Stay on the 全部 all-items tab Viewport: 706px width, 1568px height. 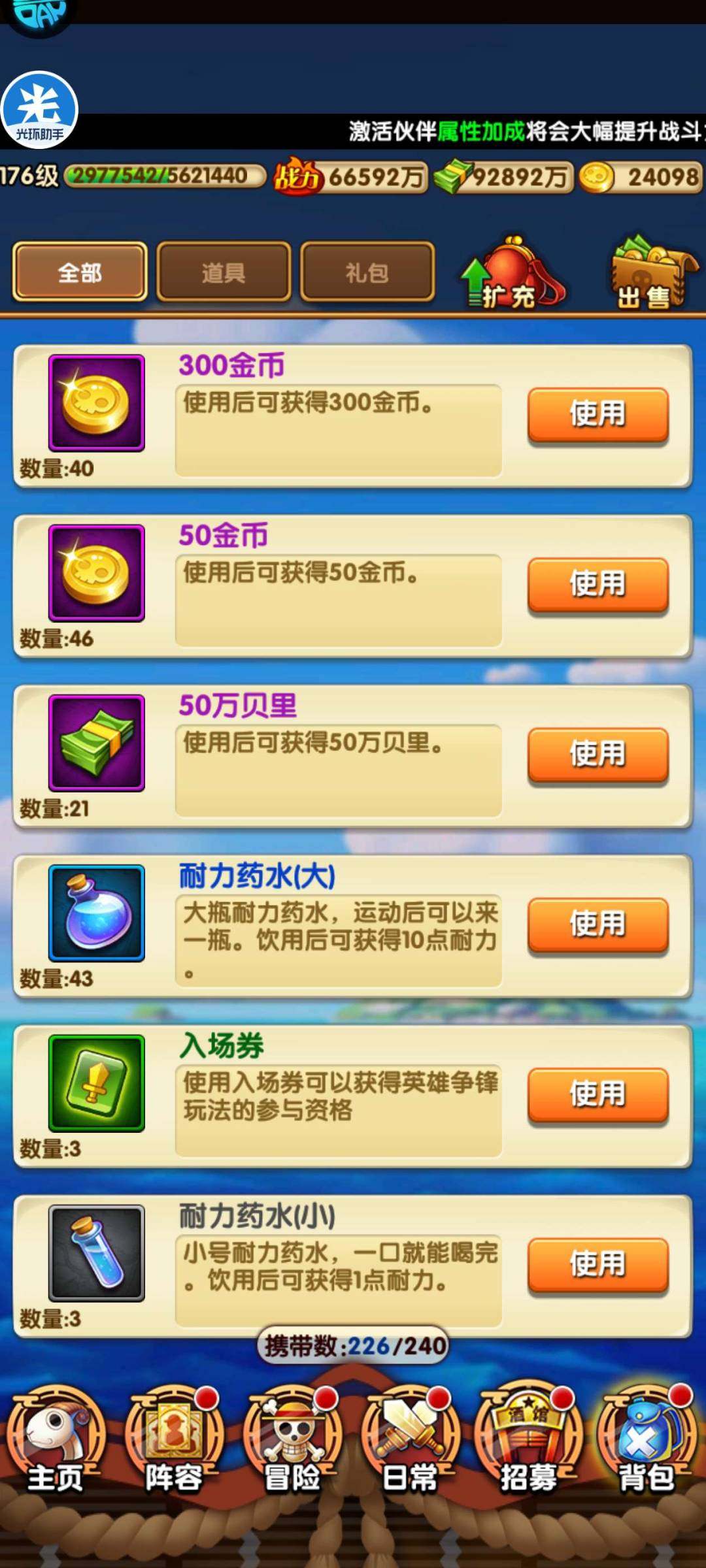point(78,273)
